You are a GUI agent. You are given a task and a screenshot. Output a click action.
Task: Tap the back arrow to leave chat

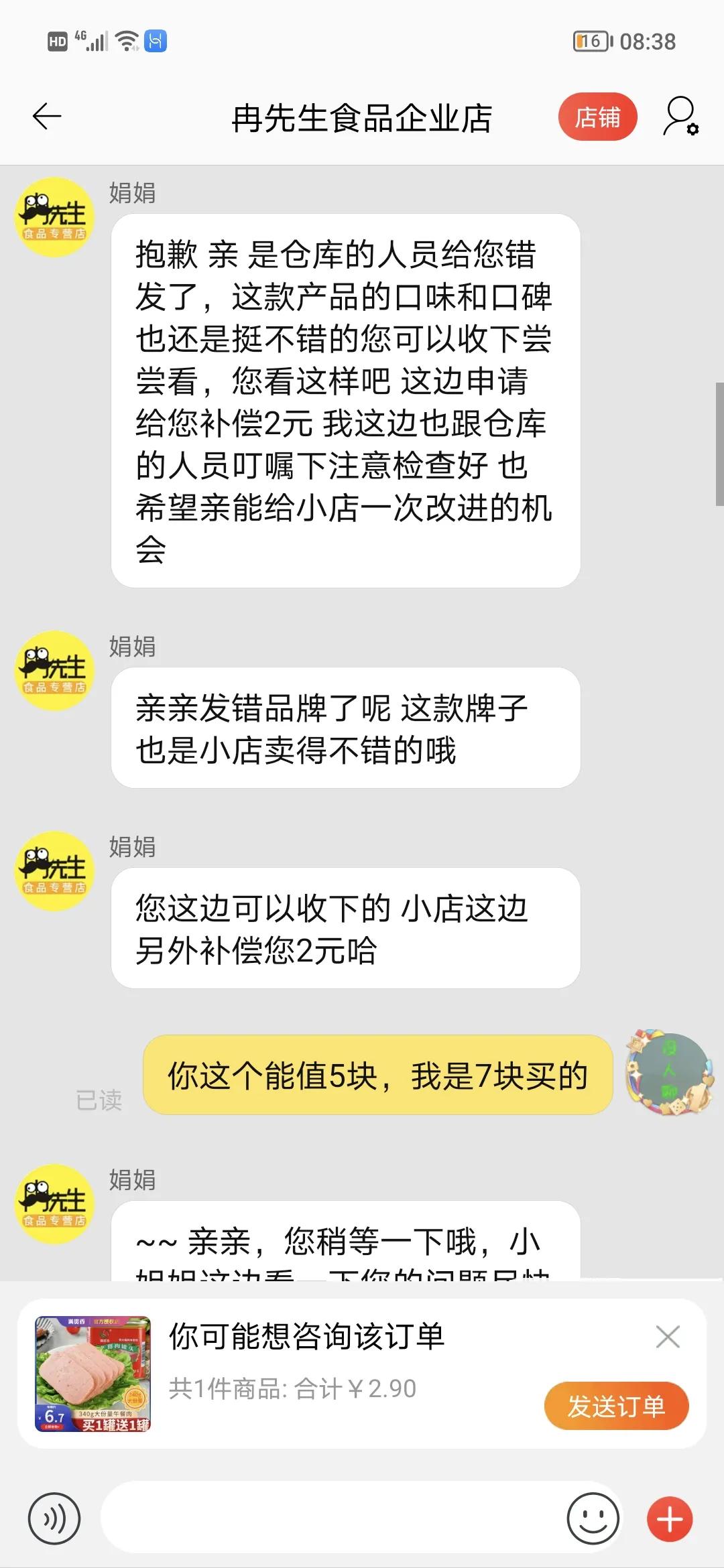pos(44,117)
